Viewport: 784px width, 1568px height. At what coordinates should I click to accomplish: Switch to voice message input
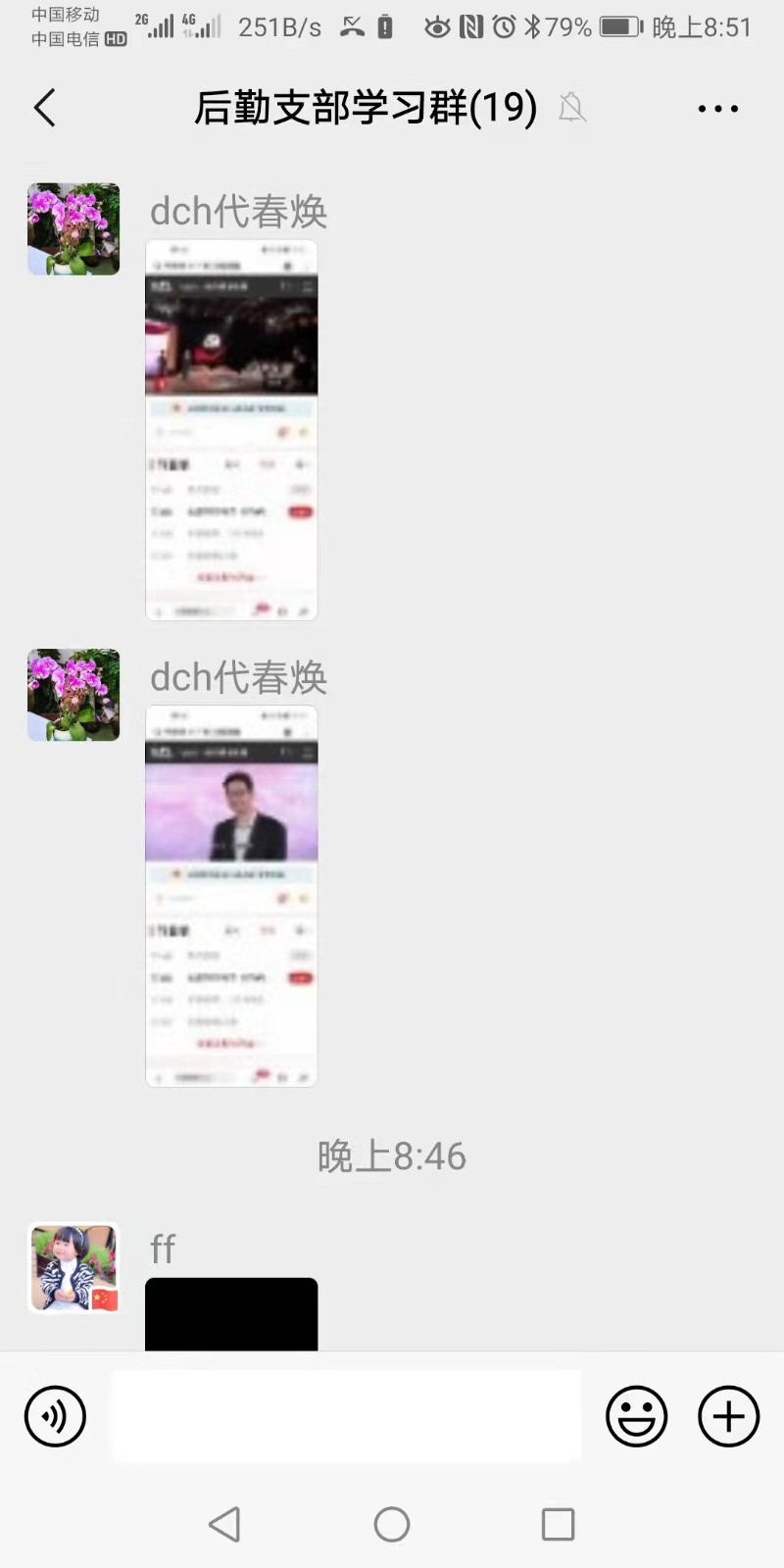(x=55, y=1416)
